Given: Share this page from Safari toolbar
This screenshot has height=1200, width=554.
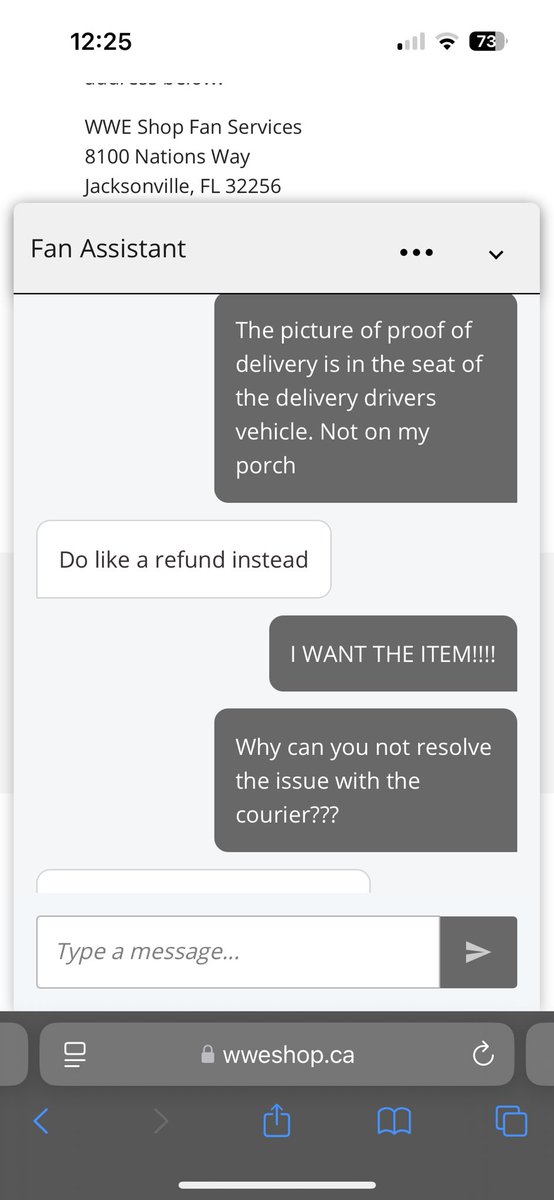Looking at the screenshot, I should tap(276, 1120).
